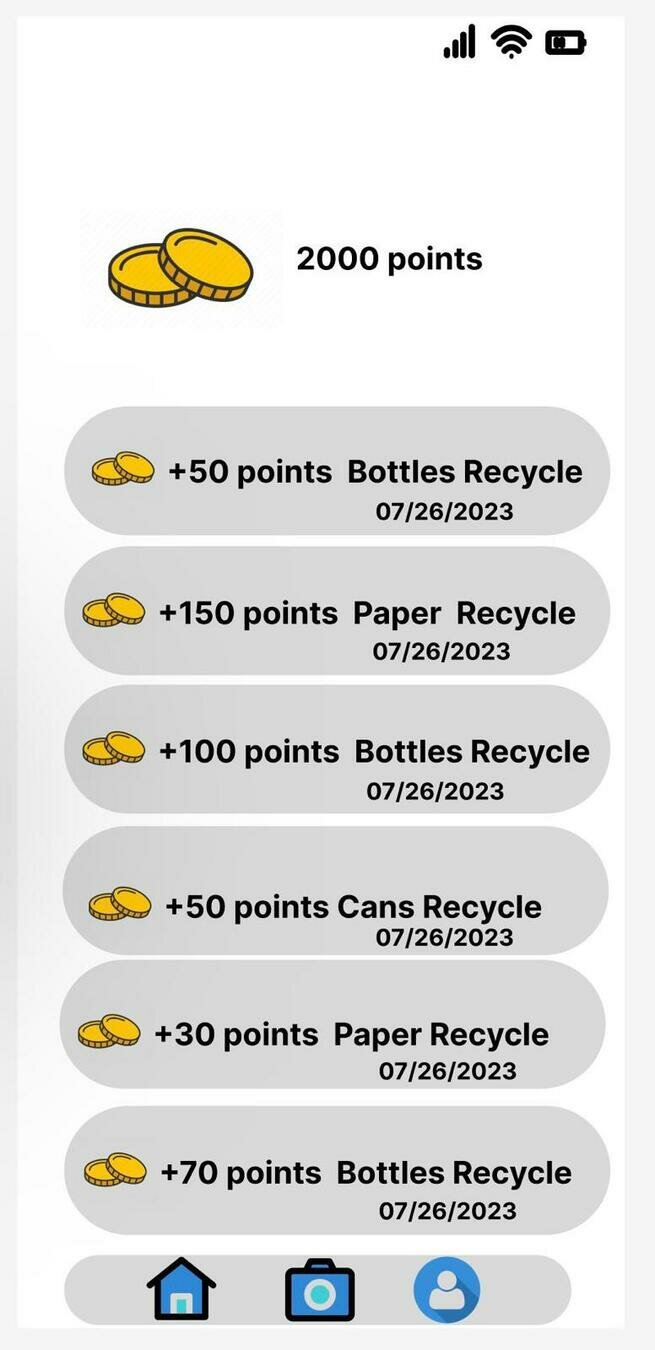Select the +100 points Bottles Recycle entry
This screenshot has width=655, height=1350.
337,750
